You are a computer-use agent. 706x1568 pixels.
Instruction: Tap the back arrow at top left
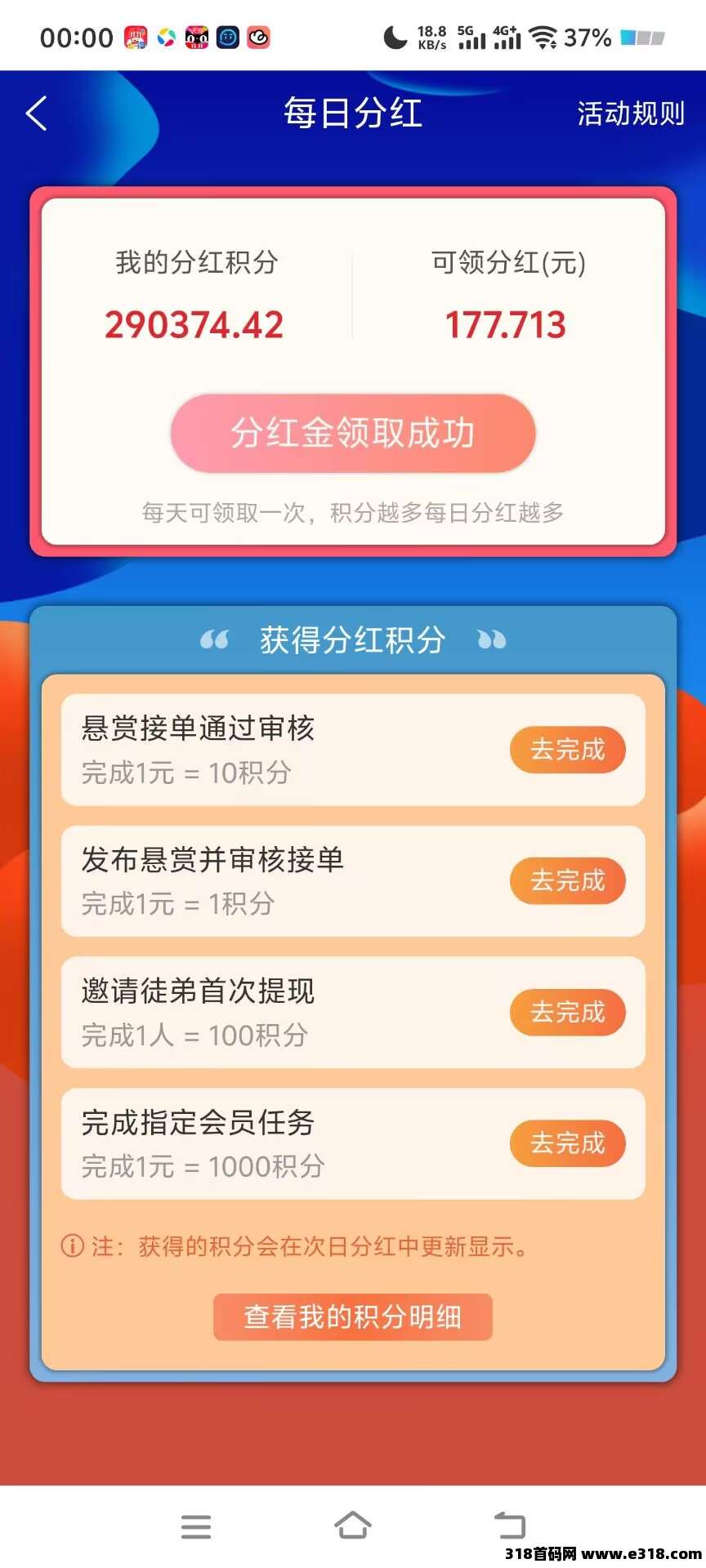coord(36,114)
